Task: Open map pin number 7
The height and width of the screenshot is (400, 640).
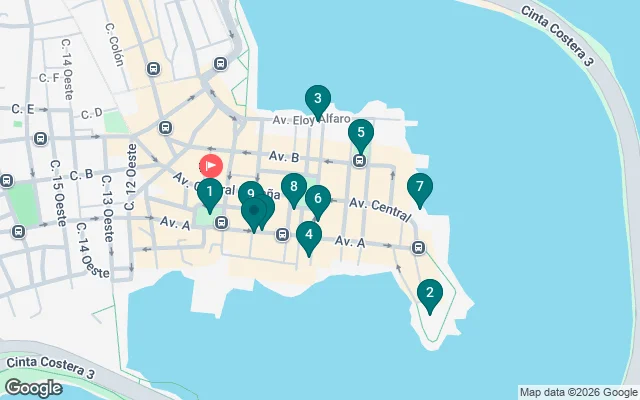Action: click(x=420, y=187)
